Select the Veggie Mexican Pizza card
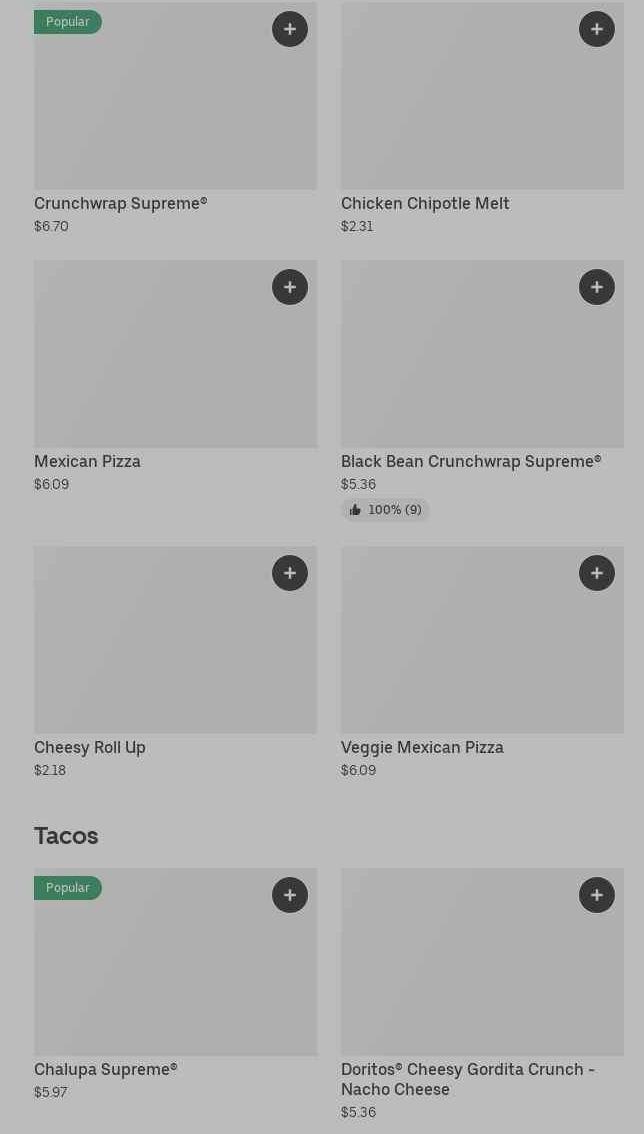 tap(482, 662)
